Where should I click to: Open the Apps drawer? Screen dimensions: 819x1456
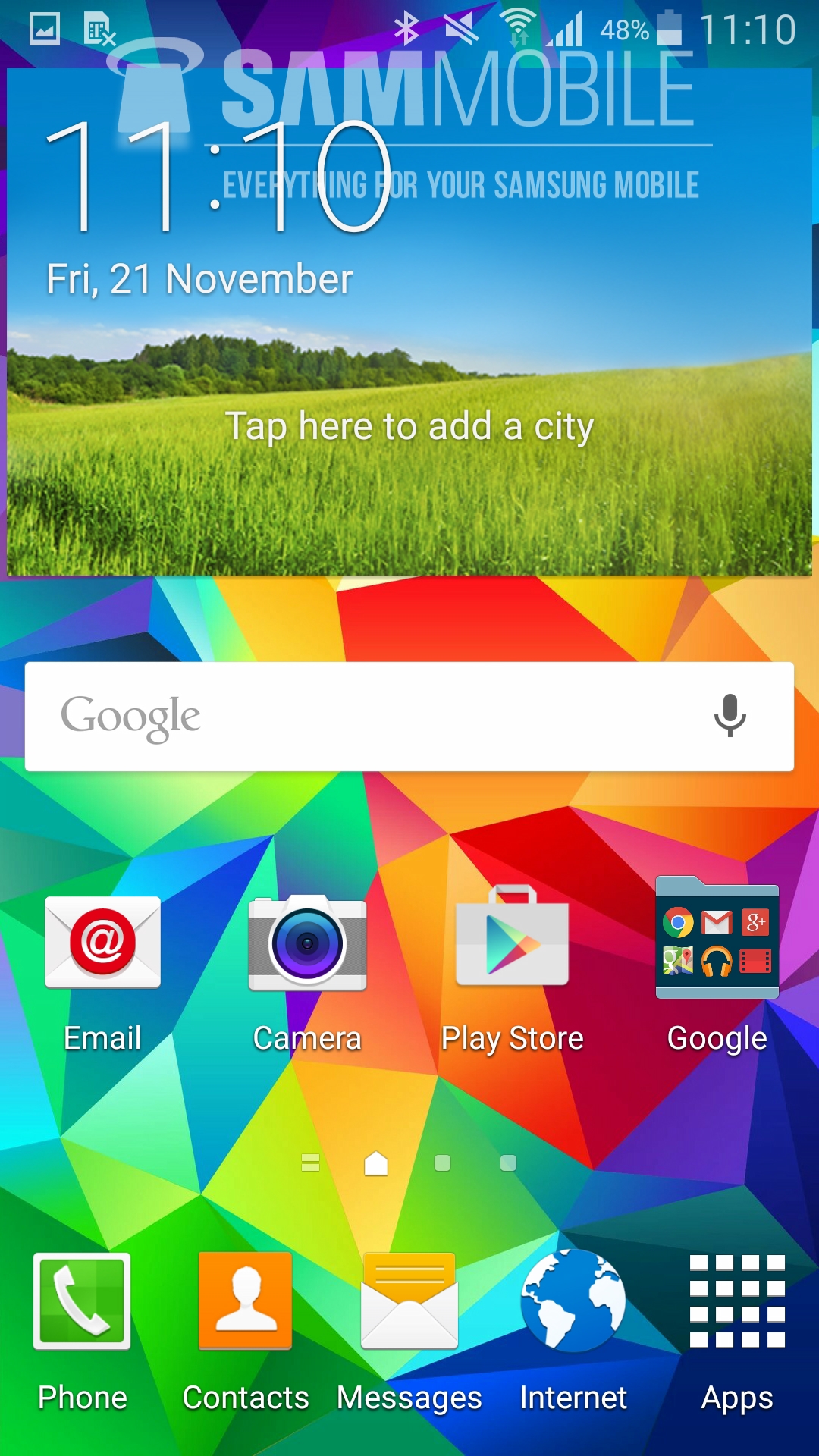737,1302
